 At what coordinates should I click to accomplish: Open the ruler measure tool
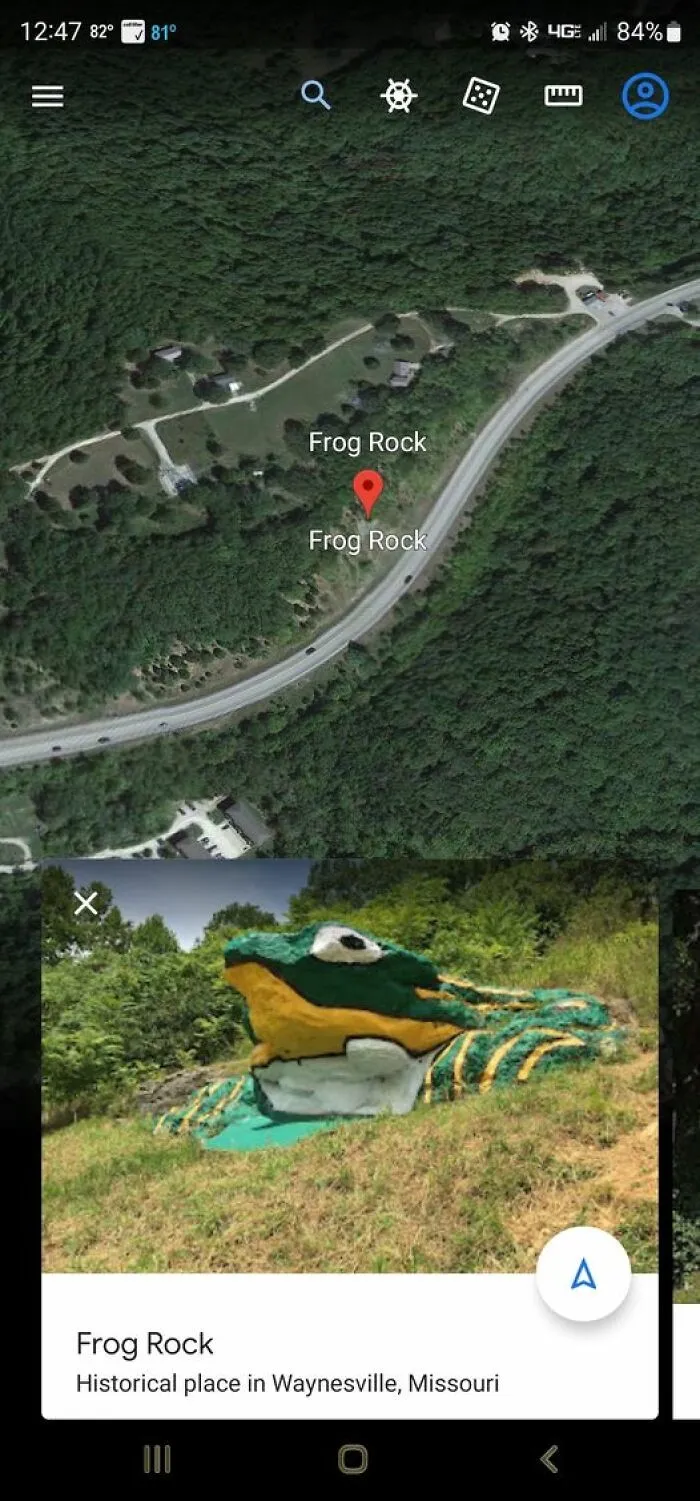click(x=563, y=96)
